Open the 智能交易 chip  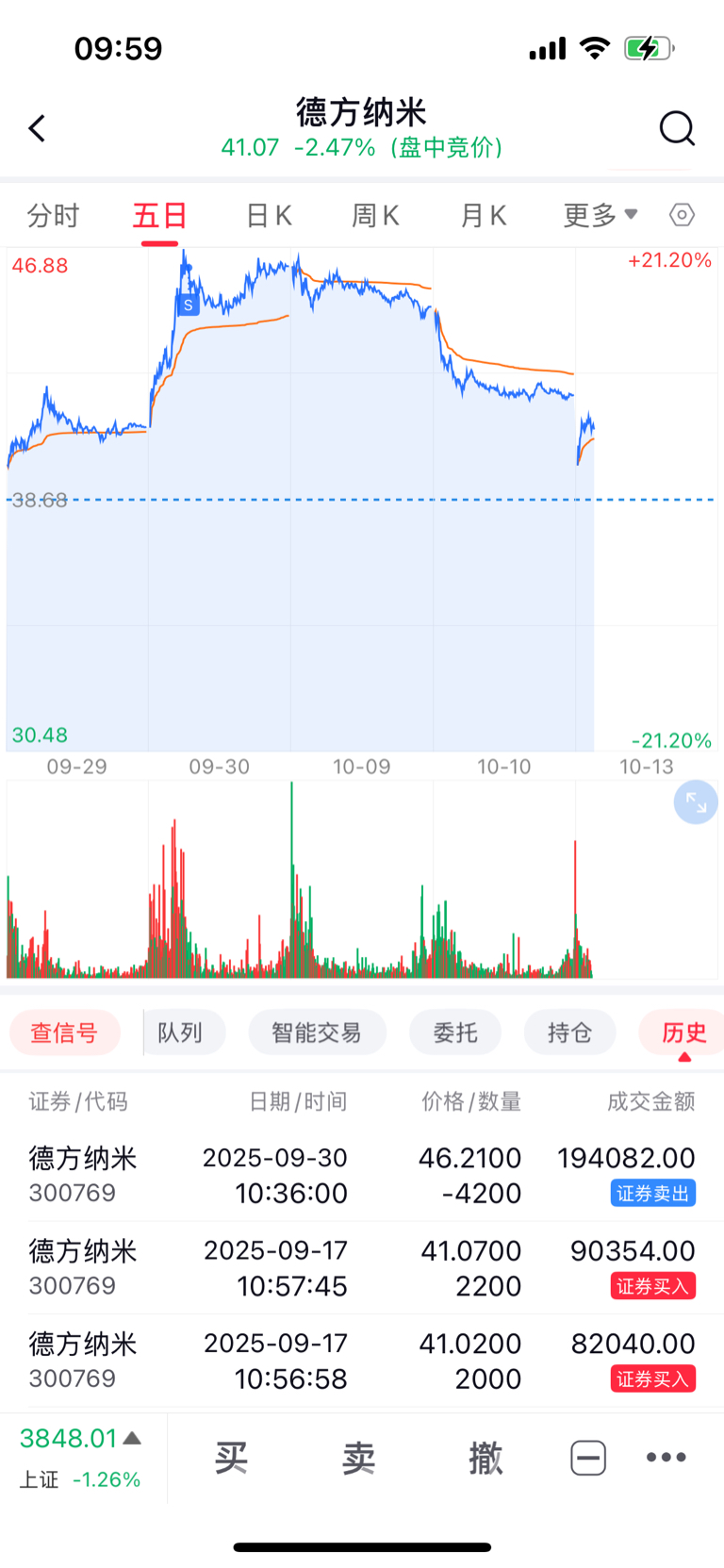tap(317, 1032)
